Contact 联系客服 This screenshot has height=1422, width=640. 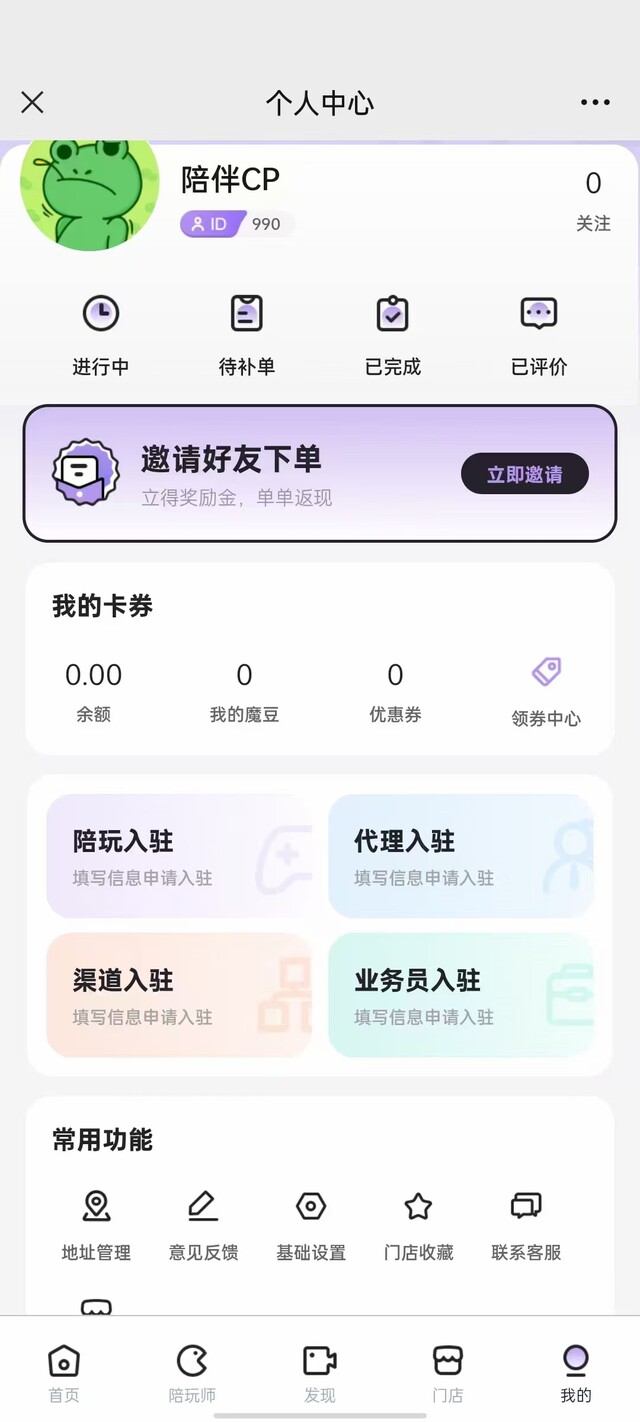coord(526,1224)
